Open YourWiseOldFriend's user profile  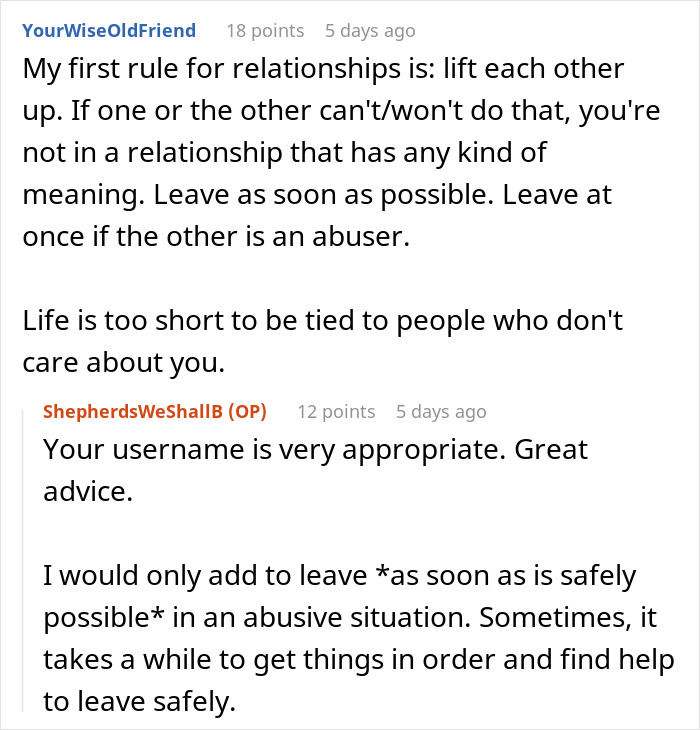coord(109,31)
